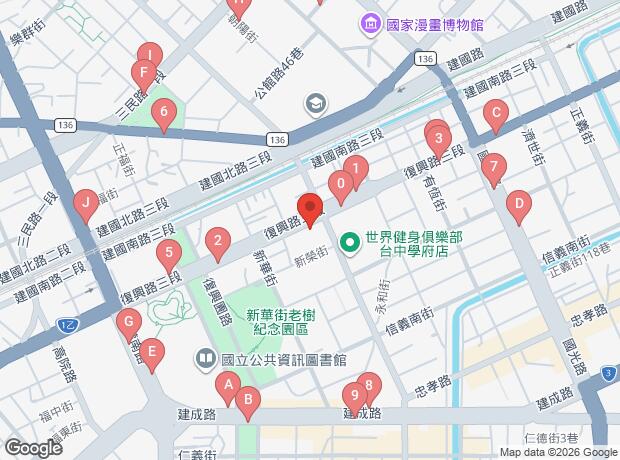Select map marker C
Image resolution: width=620 pixels, height=460 pixels.
click(496, 117)
